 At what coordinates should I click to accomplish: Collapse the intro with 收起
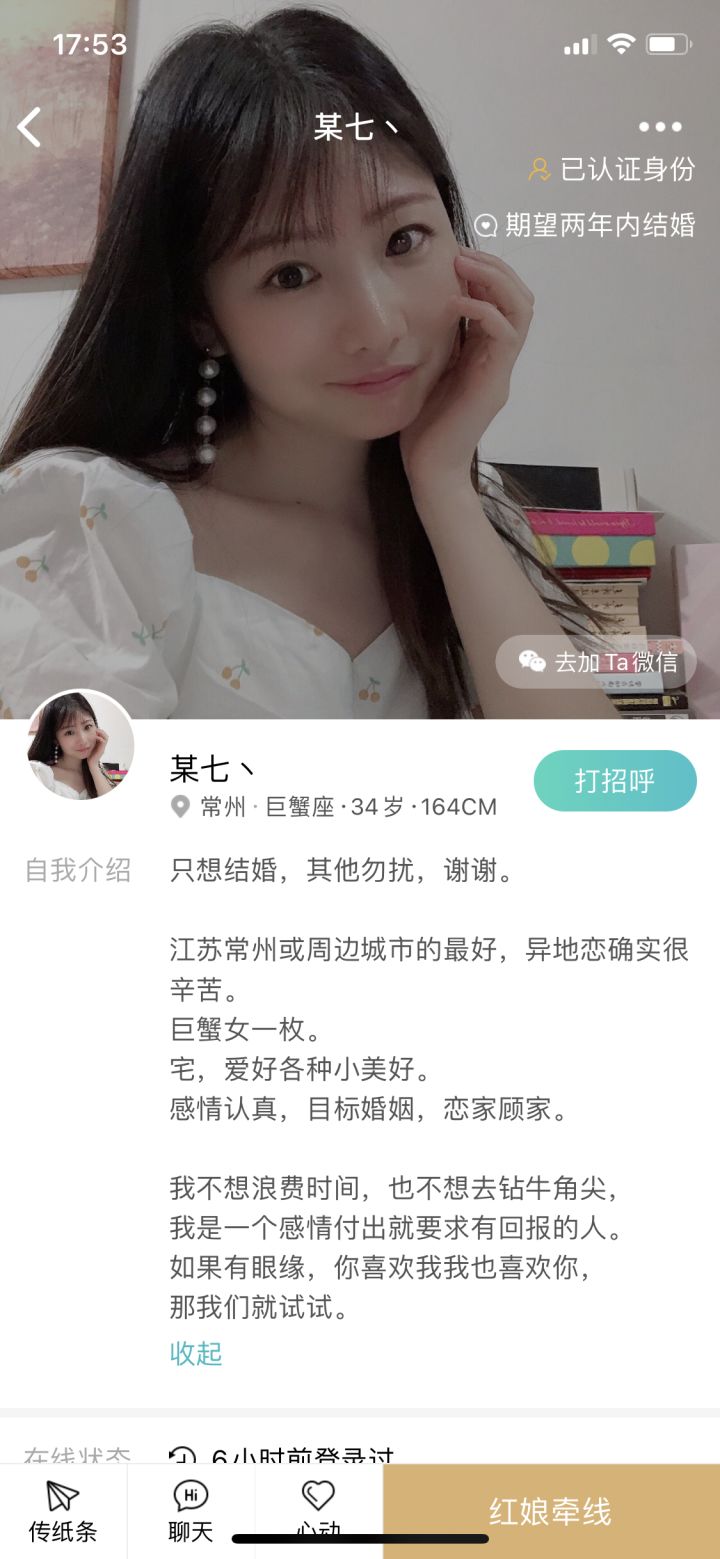[196, 1354]
